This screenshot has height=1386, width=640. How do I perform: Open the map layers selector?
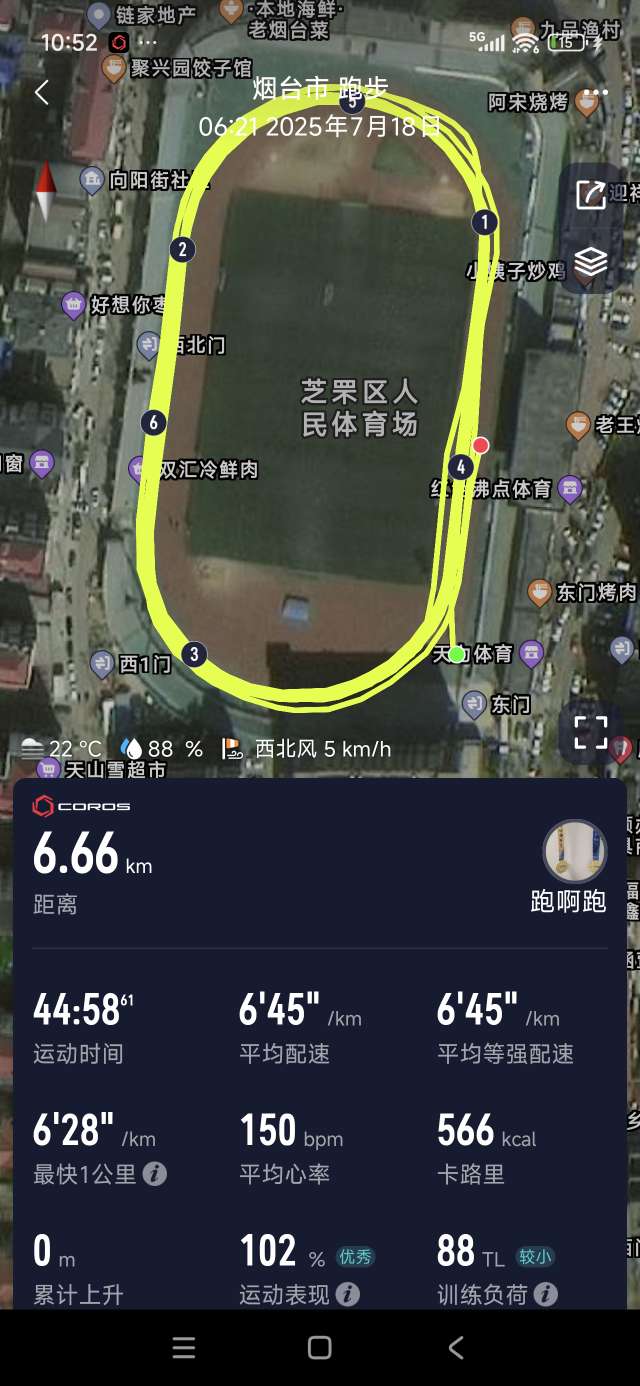click(x=591, y=262)
